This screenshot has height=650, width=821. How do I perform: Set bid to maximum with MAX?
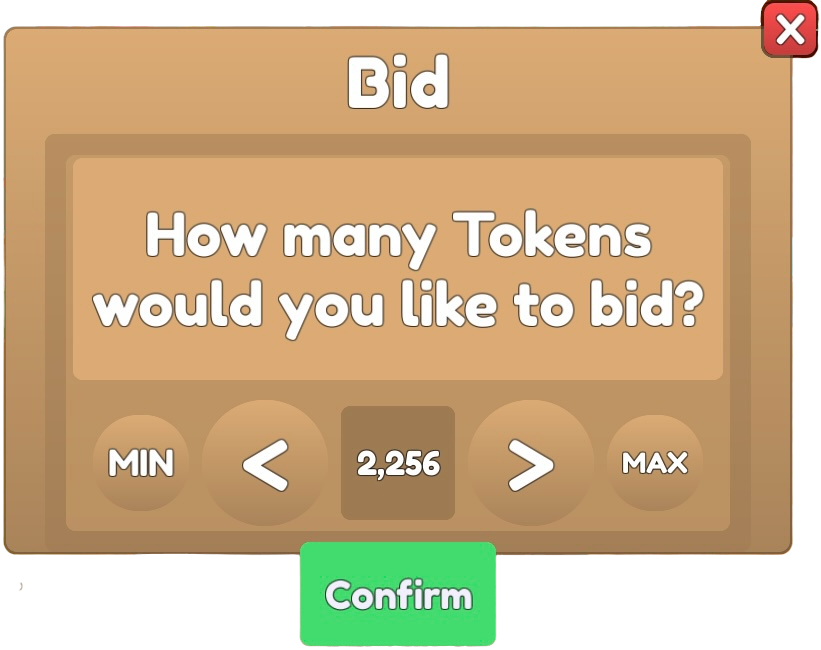[x=655, y=463]
